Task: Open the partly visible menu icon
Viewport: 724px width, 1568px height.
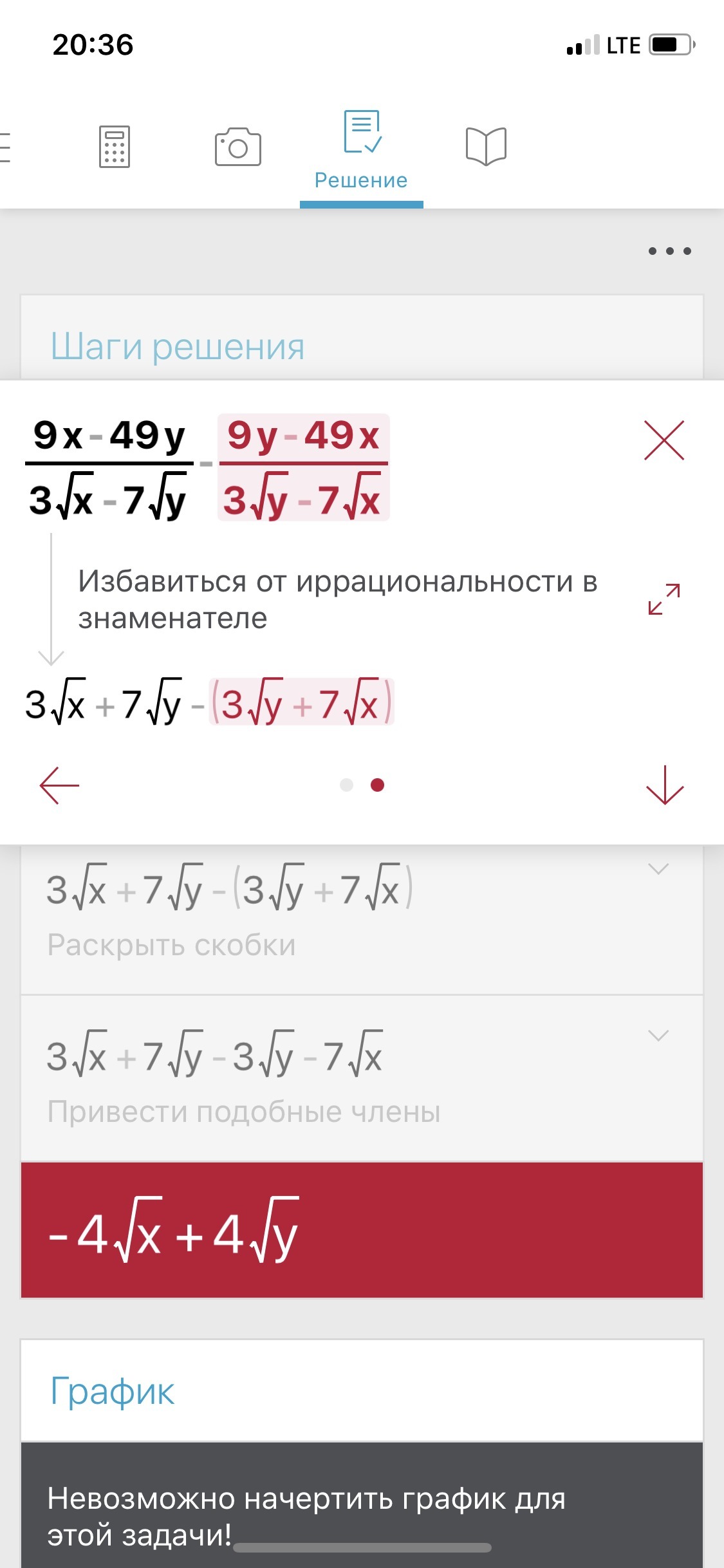Action: tap(5, 147)
